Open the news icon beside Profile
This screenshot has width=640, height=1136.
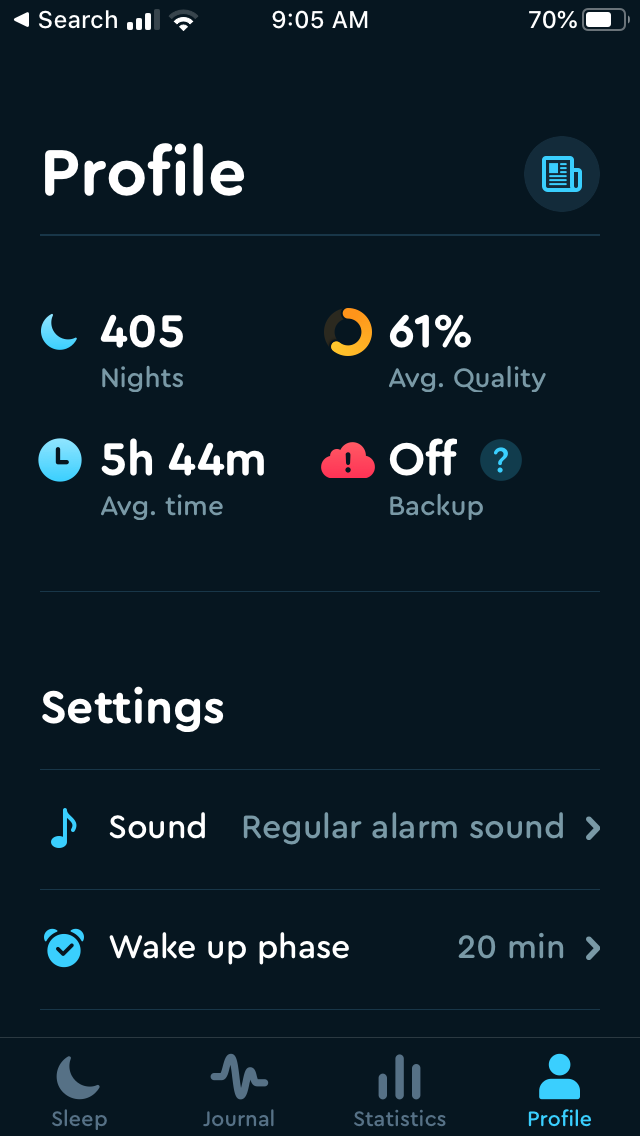click(x=561, y=174)
